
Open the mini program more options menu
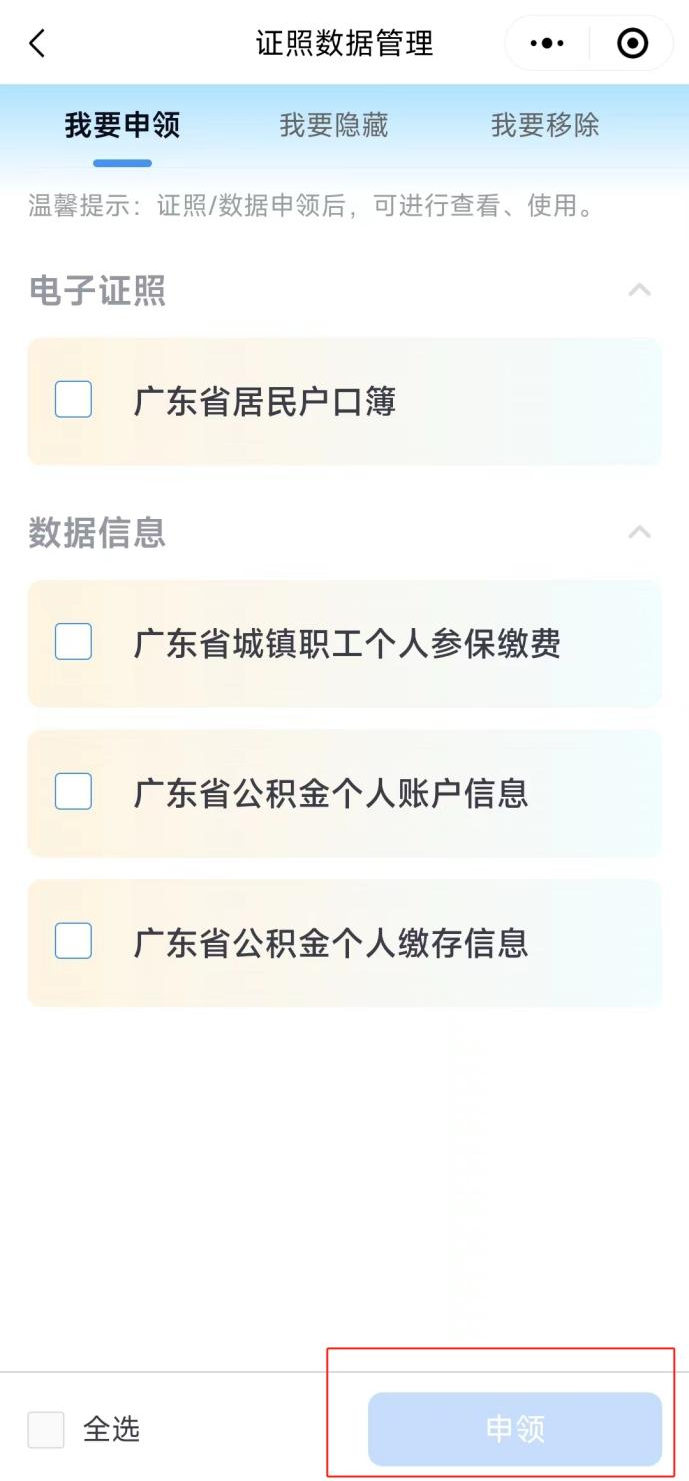pyautogui.click(x=547, y=44)
